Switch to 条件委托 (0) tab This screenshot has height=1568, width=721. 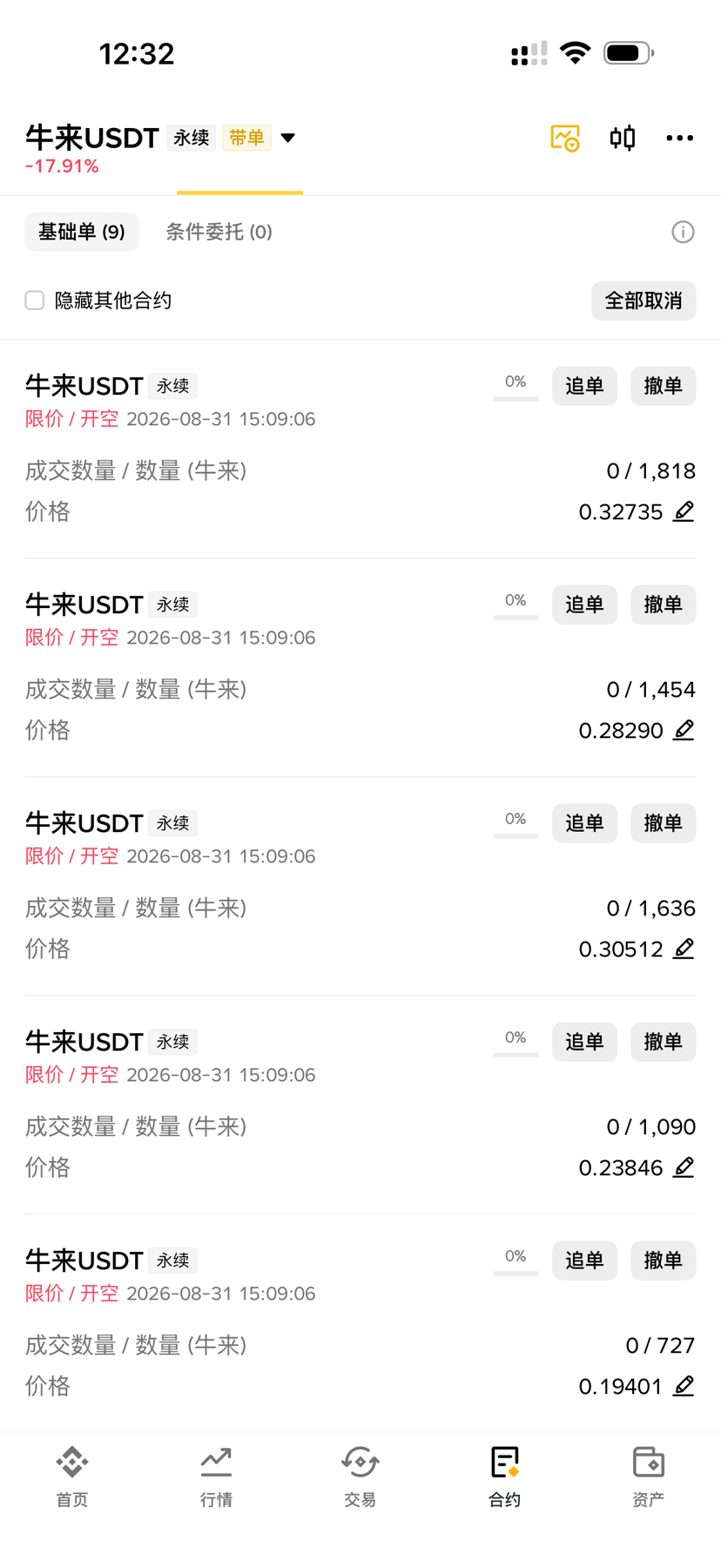219,232
